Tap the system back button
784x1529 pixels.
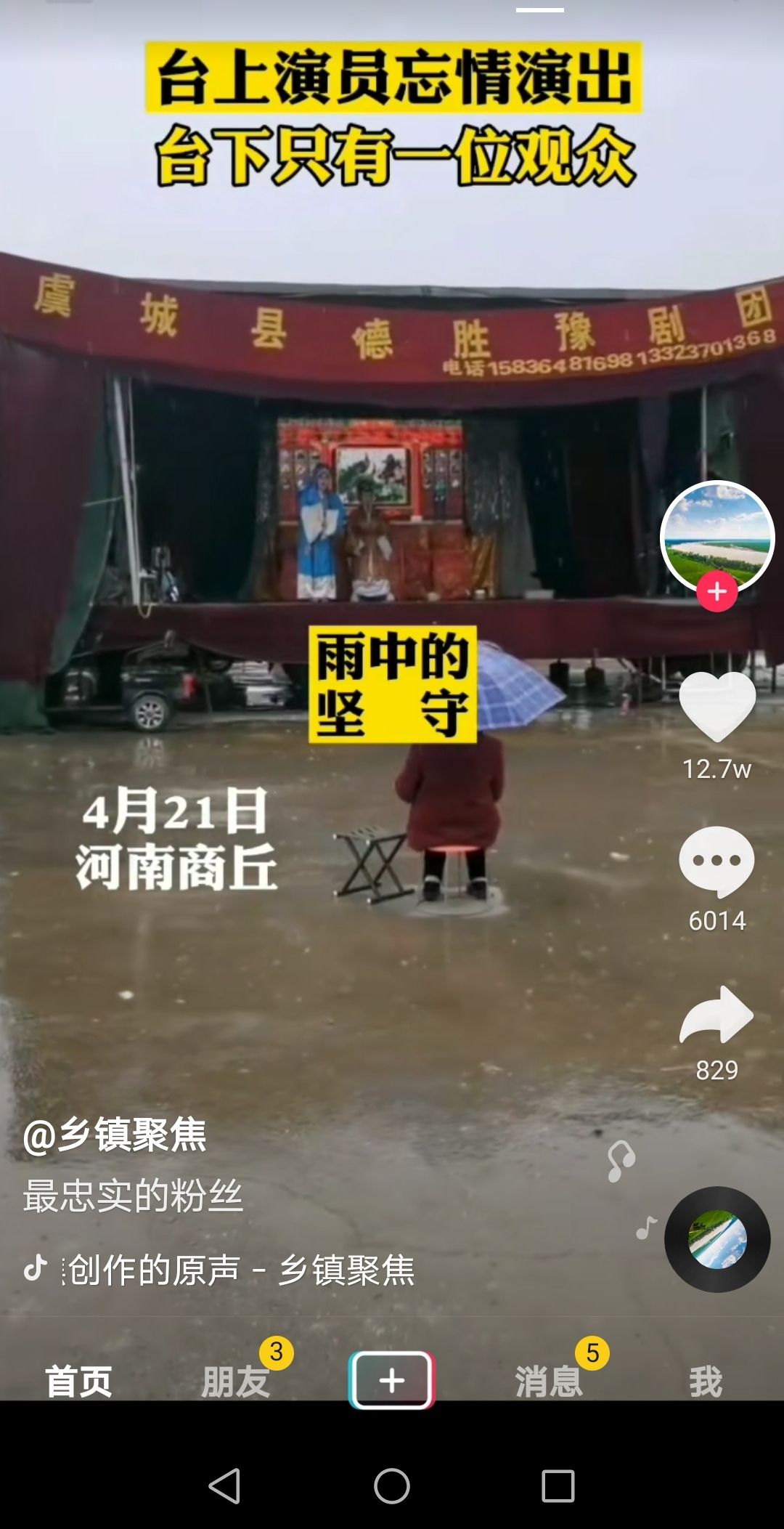(224, 1486)
